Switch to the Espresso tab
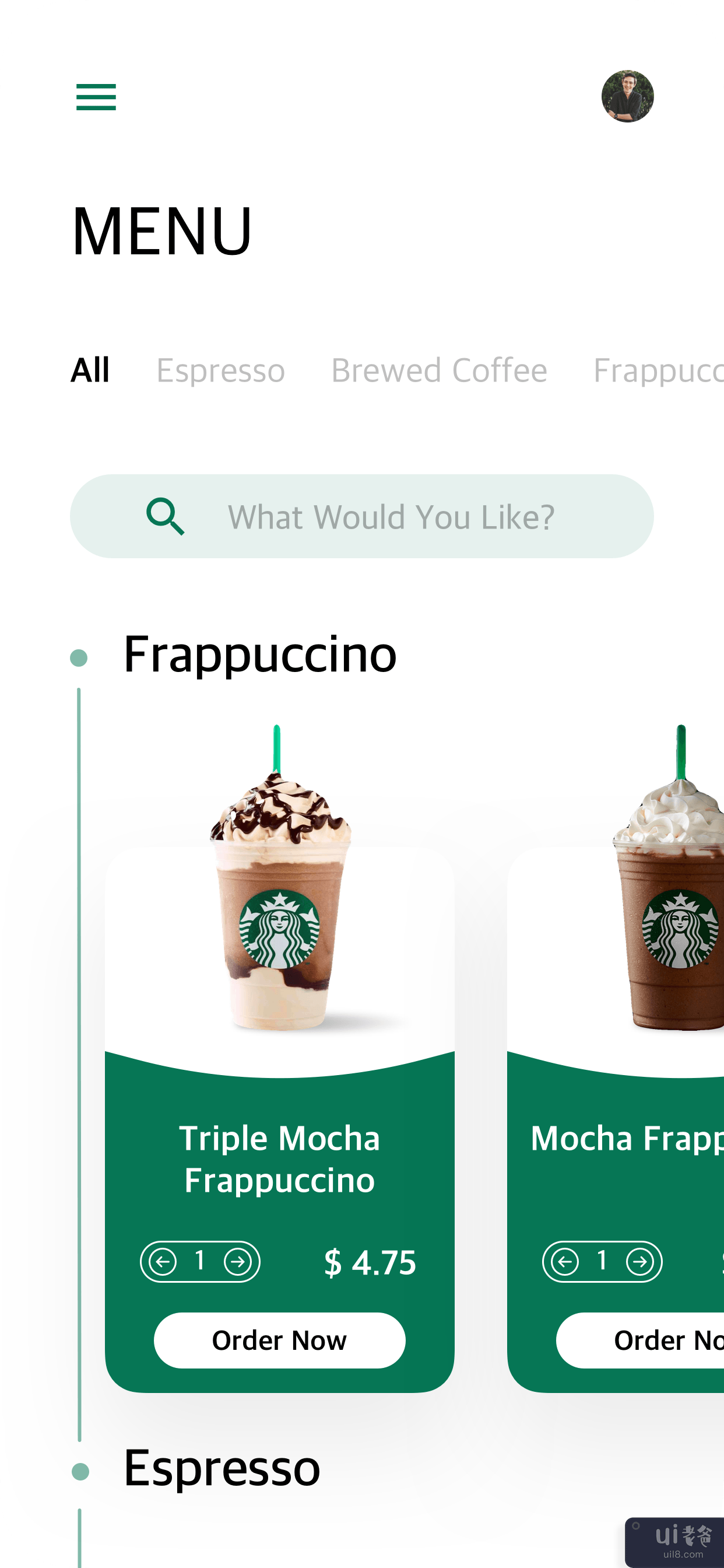 tap(220, 370)
